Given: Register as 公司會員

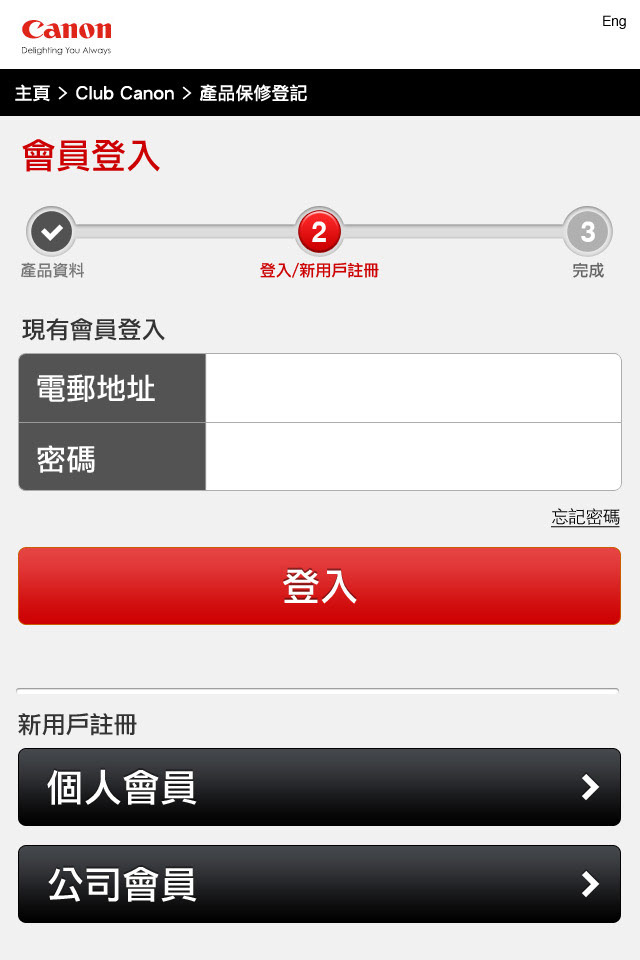Looking at the screenshot, I should (319, 884).
